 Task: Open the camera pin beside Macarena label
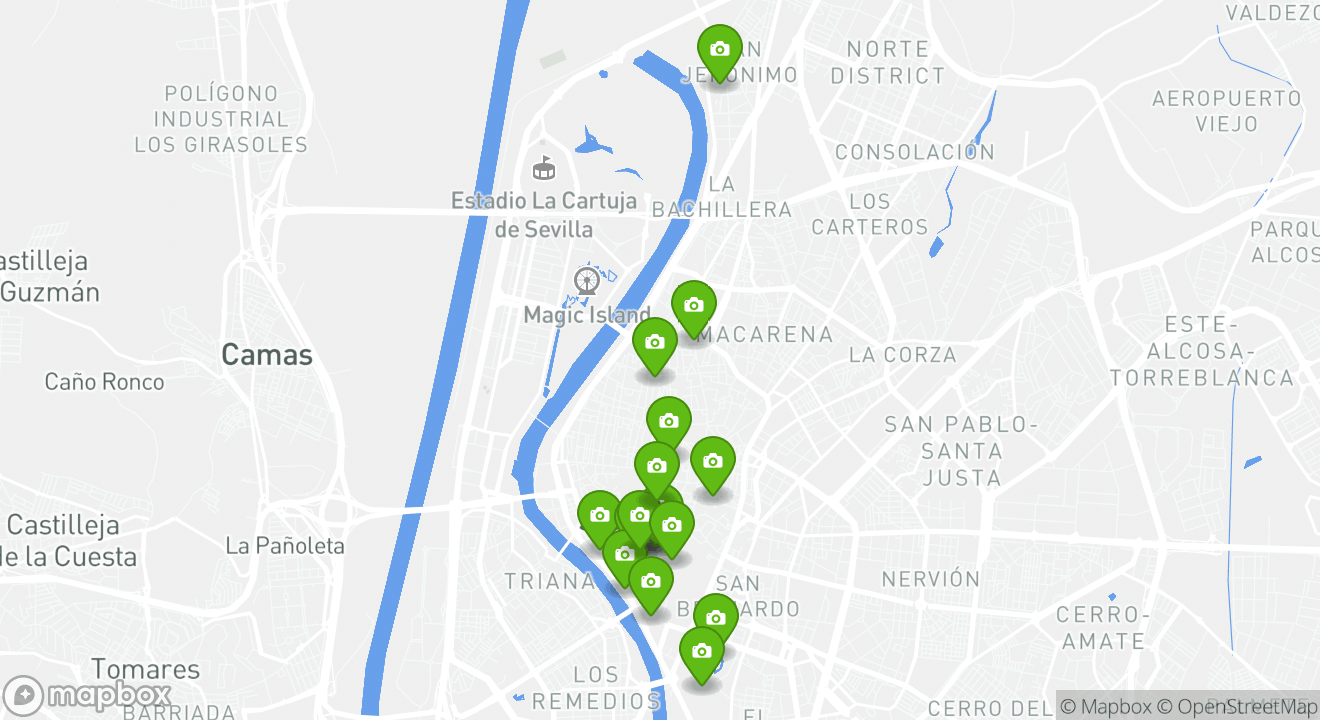click(694, 305)
